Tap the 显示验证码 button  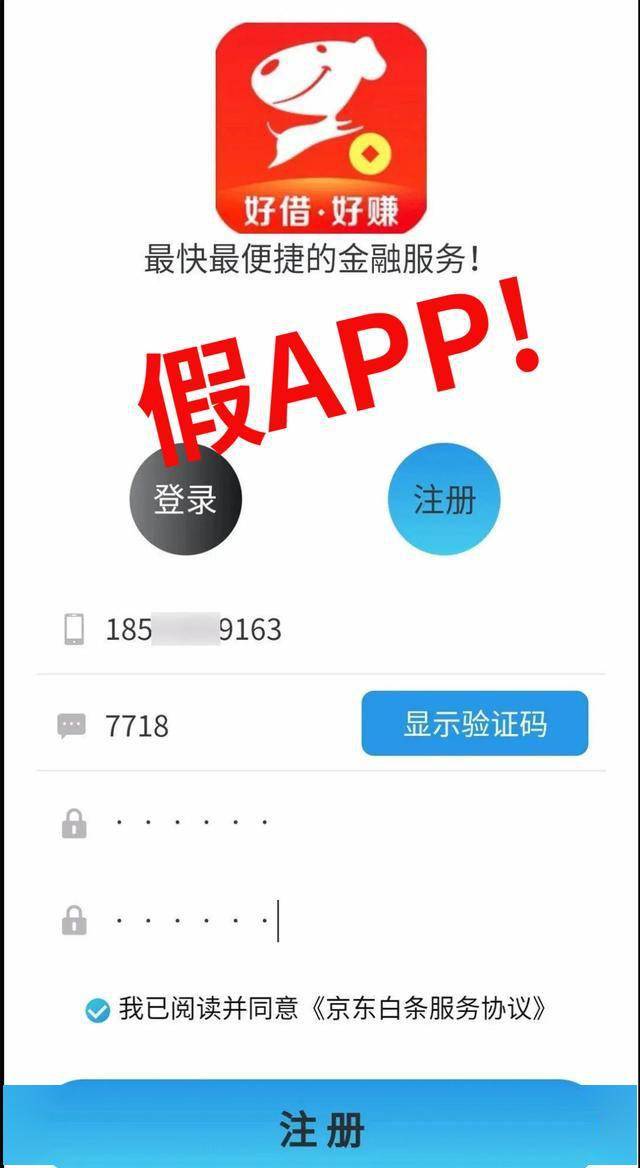coord(474,723)
